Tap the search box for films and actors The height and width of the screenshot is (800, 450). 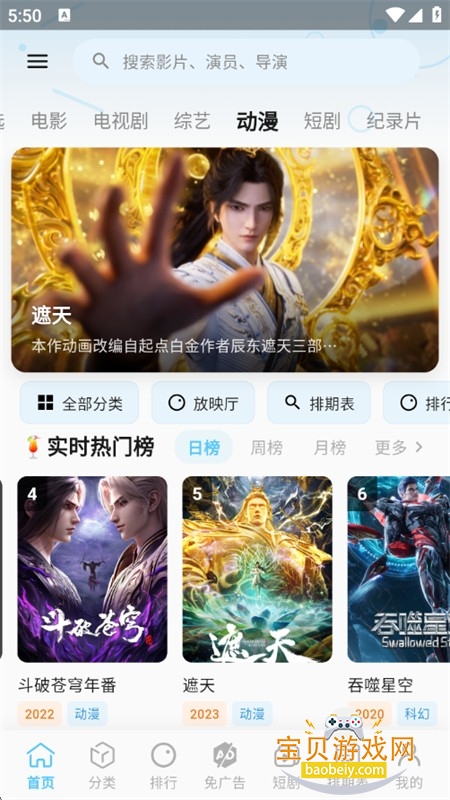246,62
